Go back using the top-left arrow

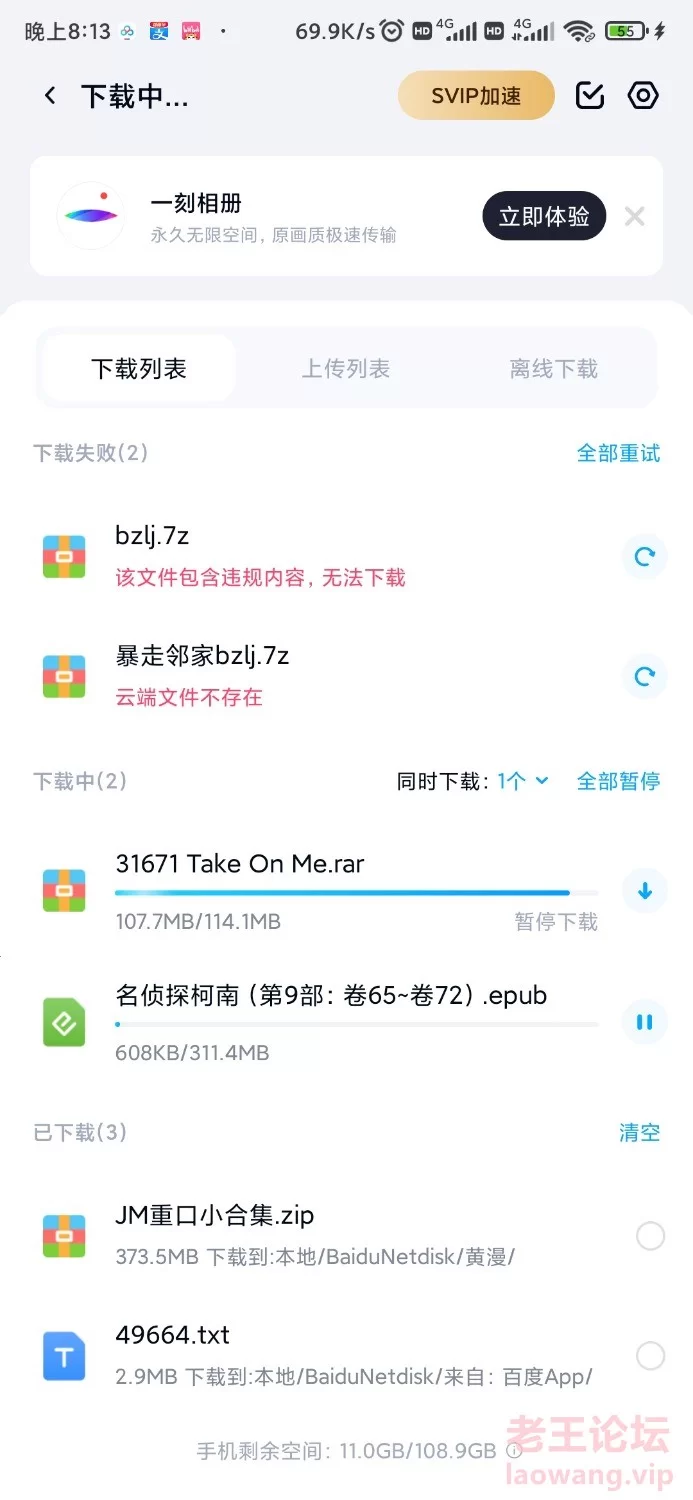tap(50, 96)
